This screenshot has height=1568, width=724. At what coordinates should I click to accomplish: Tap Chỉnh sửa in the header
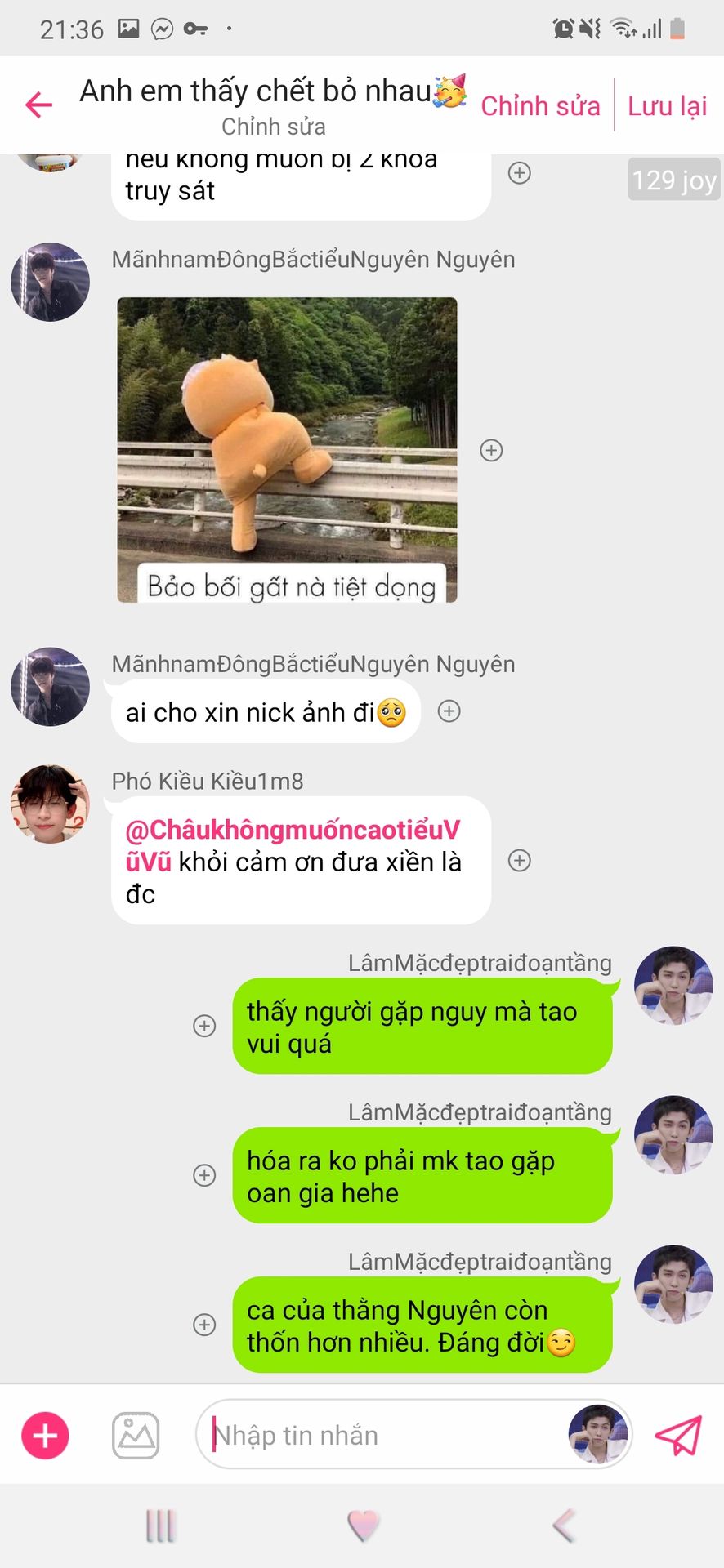pos(540,105)
